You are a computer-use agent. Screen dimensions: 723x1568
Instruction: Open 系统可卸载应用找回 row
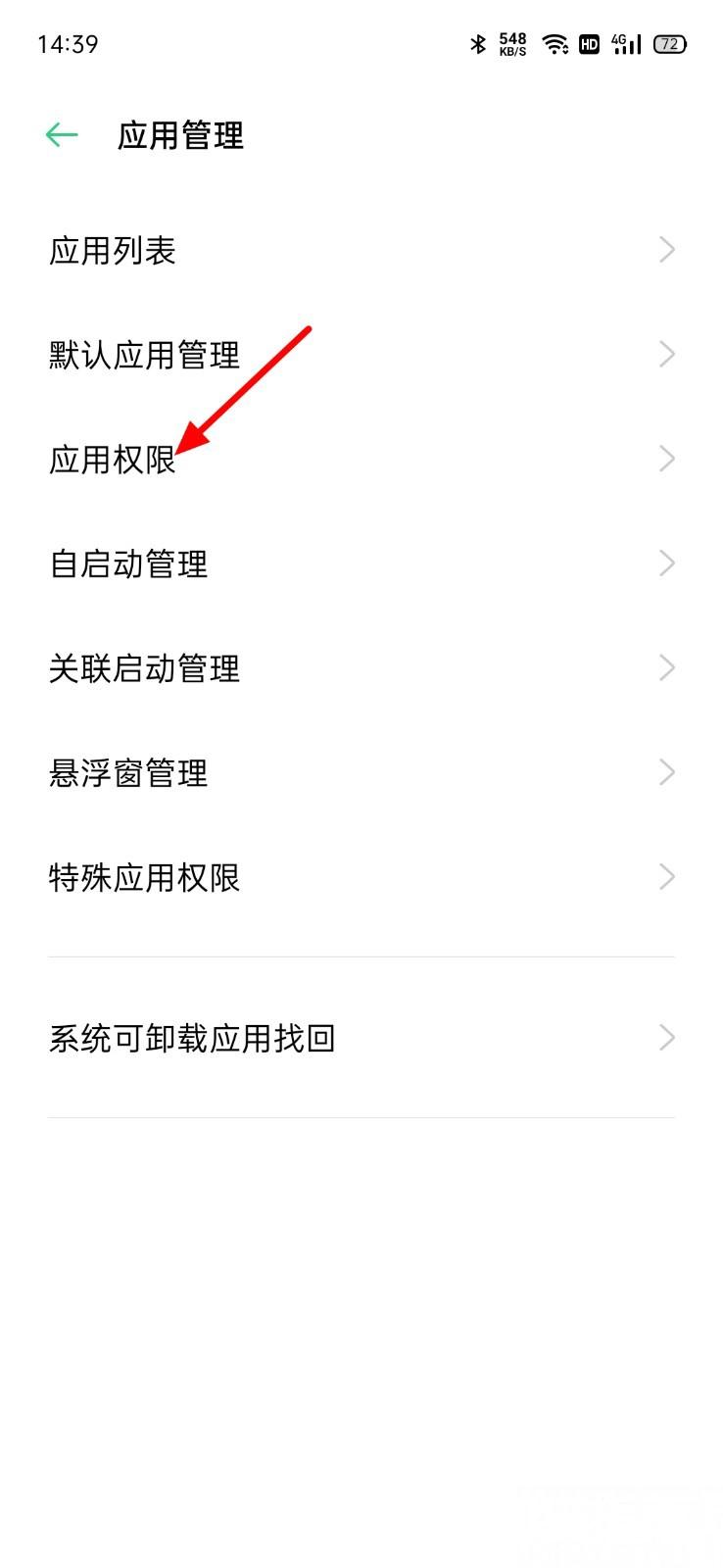click(361, 1038)
